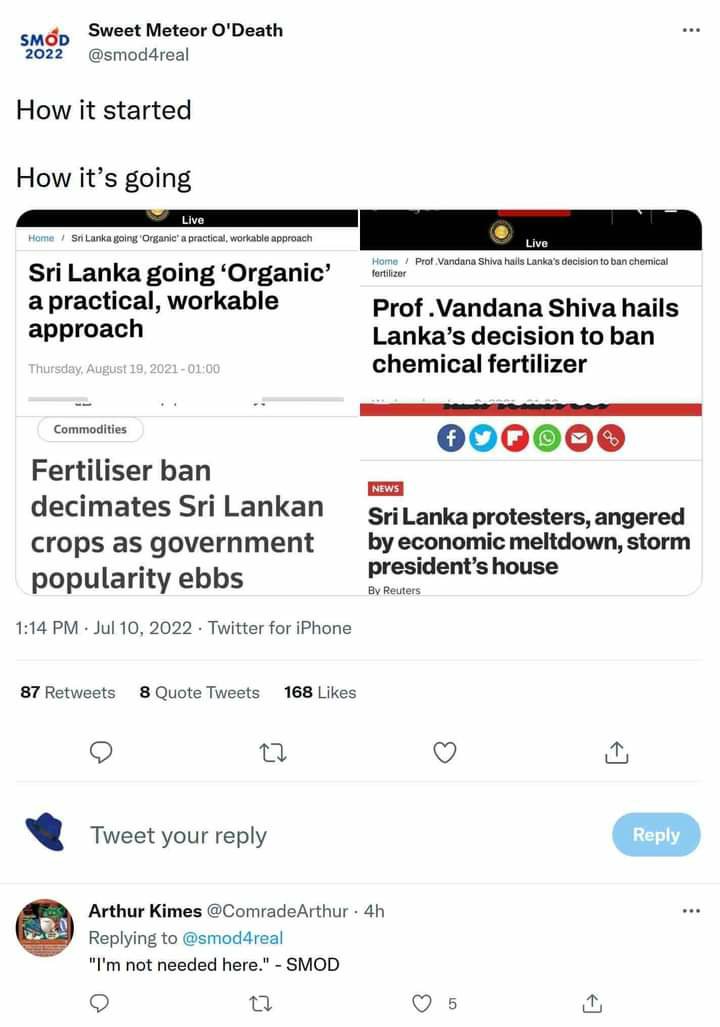Open overflow menu on Arthur Kimes' reply
Image resolution: width=720 pixels, height=1027 pixels.
[691, 910]
